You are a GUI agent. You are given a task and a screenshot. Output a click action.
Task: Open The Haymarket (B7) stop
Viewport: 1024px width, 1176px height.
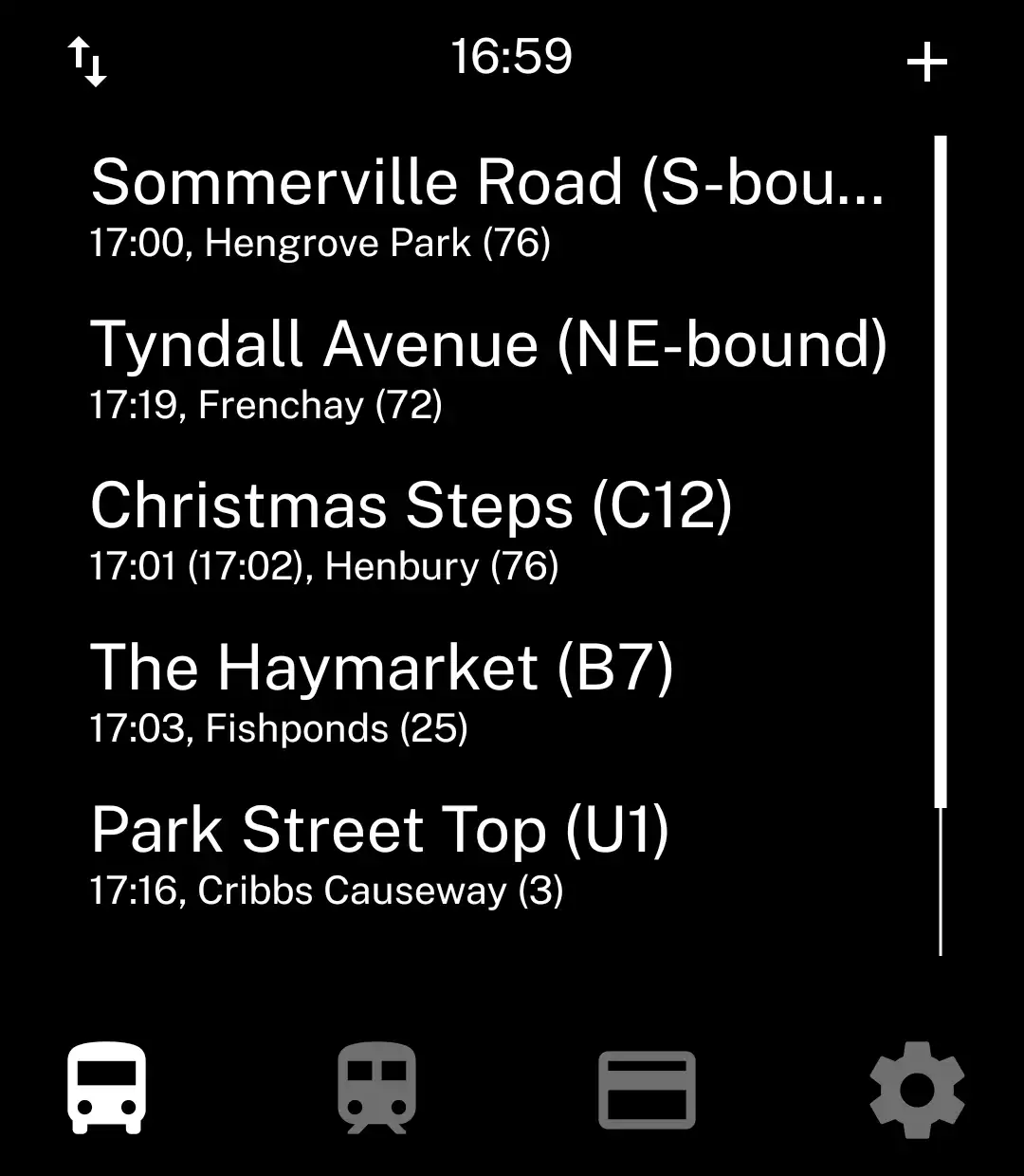coord(383,667)
